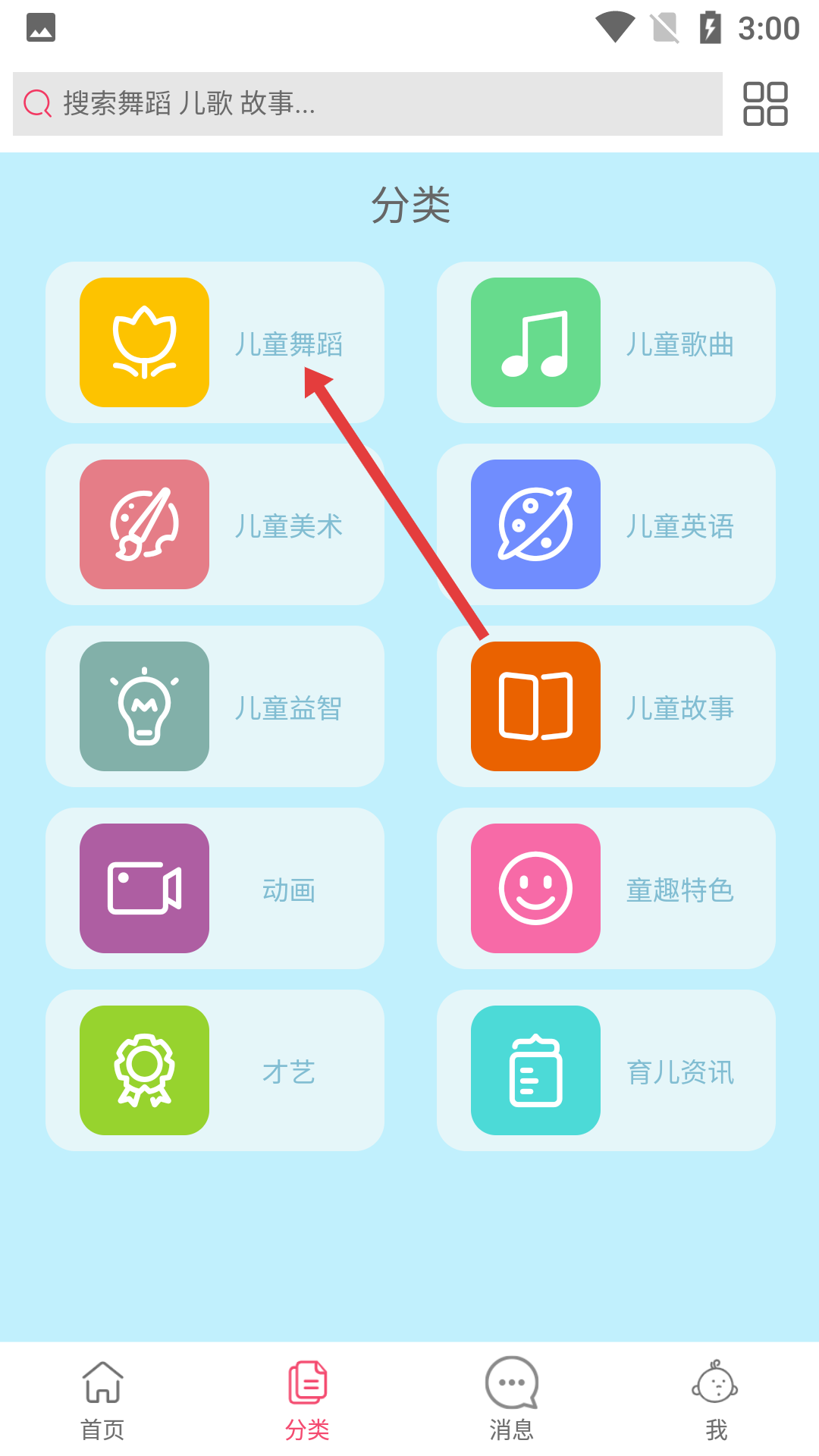Browse the 动画 category
Image resolution: width=819 pixels, height=1456 pixels.
pyautogui.click(x=215, y=889)
